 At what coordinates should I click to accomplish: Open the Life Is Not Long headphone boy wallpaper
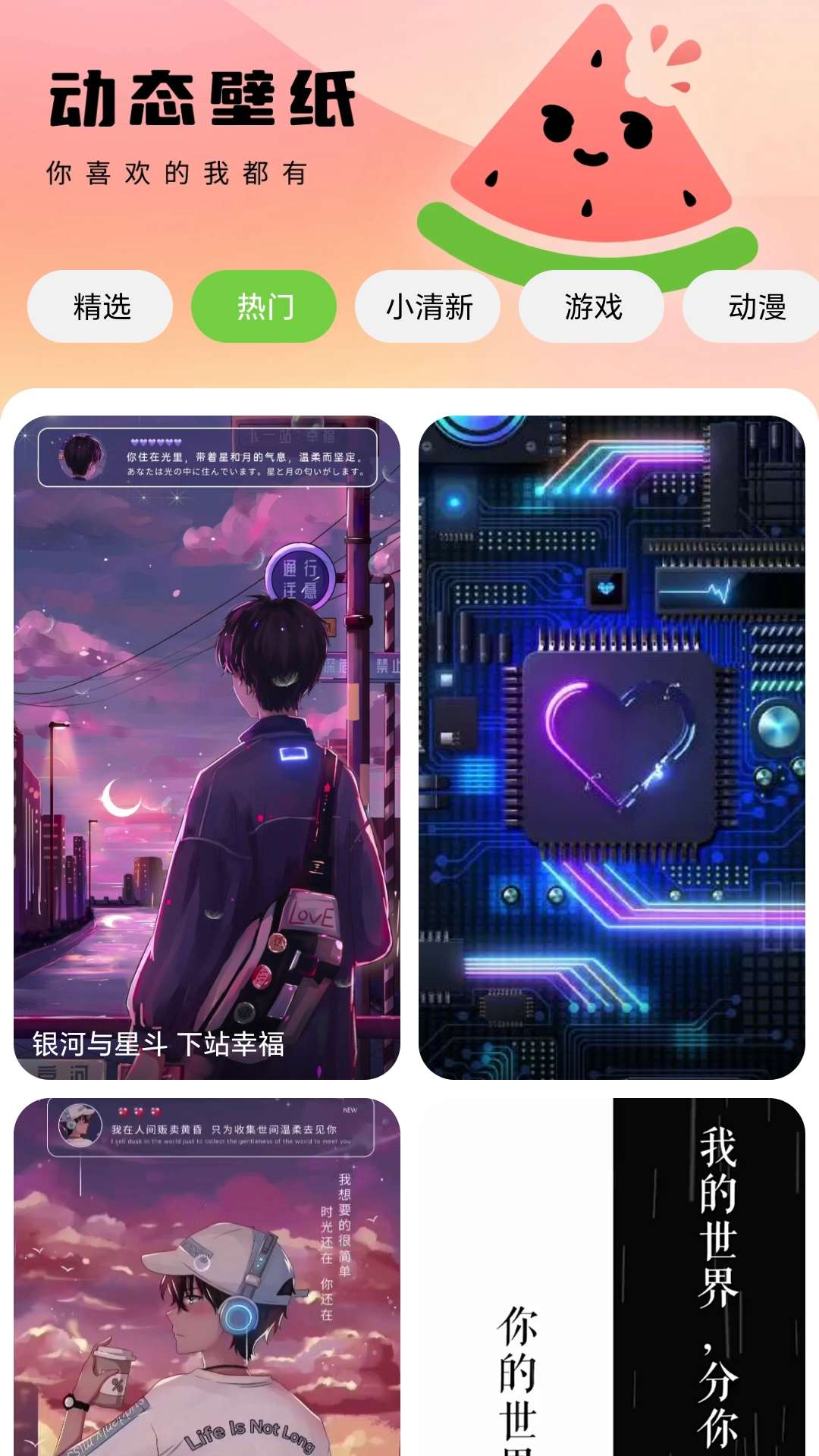(x=207, y=1277)
